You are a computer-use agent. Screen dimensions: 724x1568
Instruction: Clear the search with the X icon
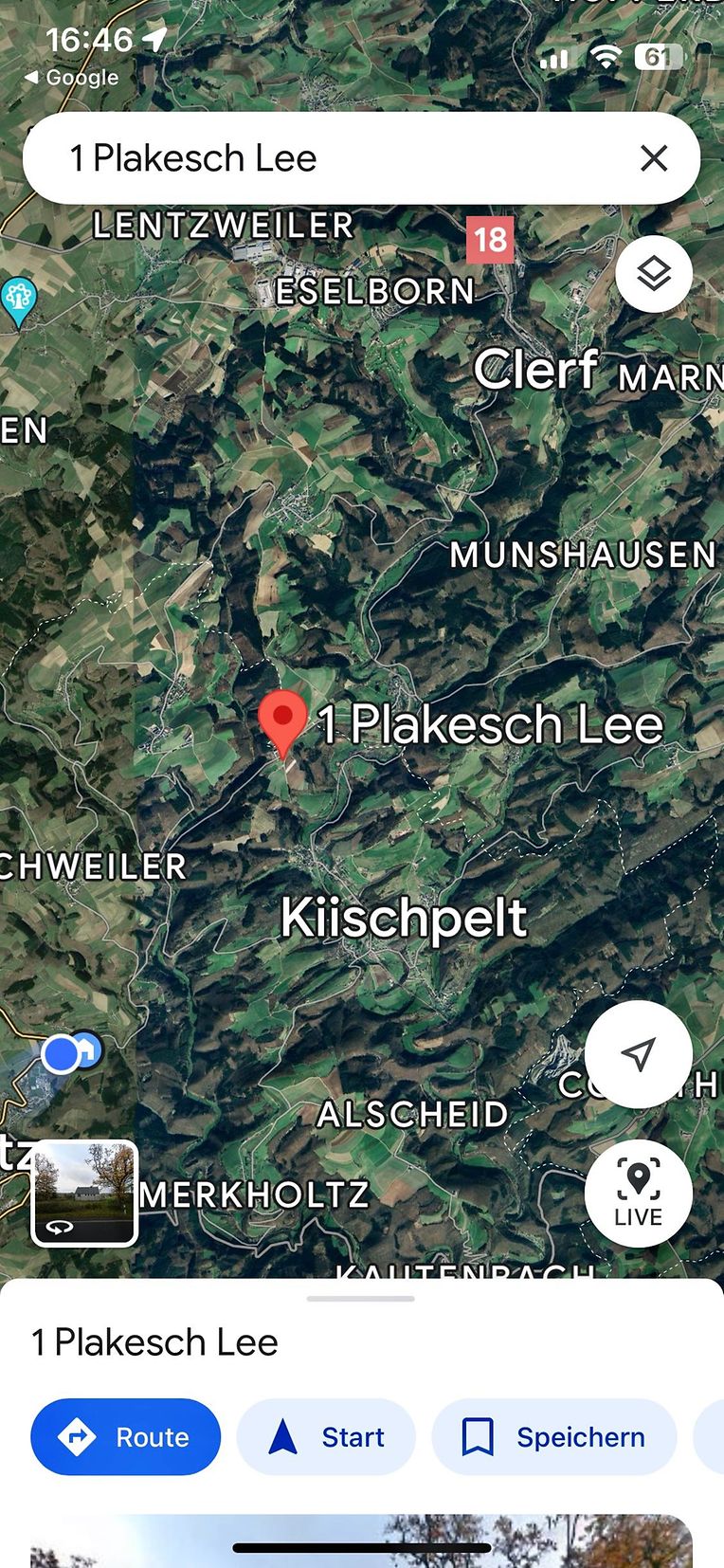[x=654, y=158]
